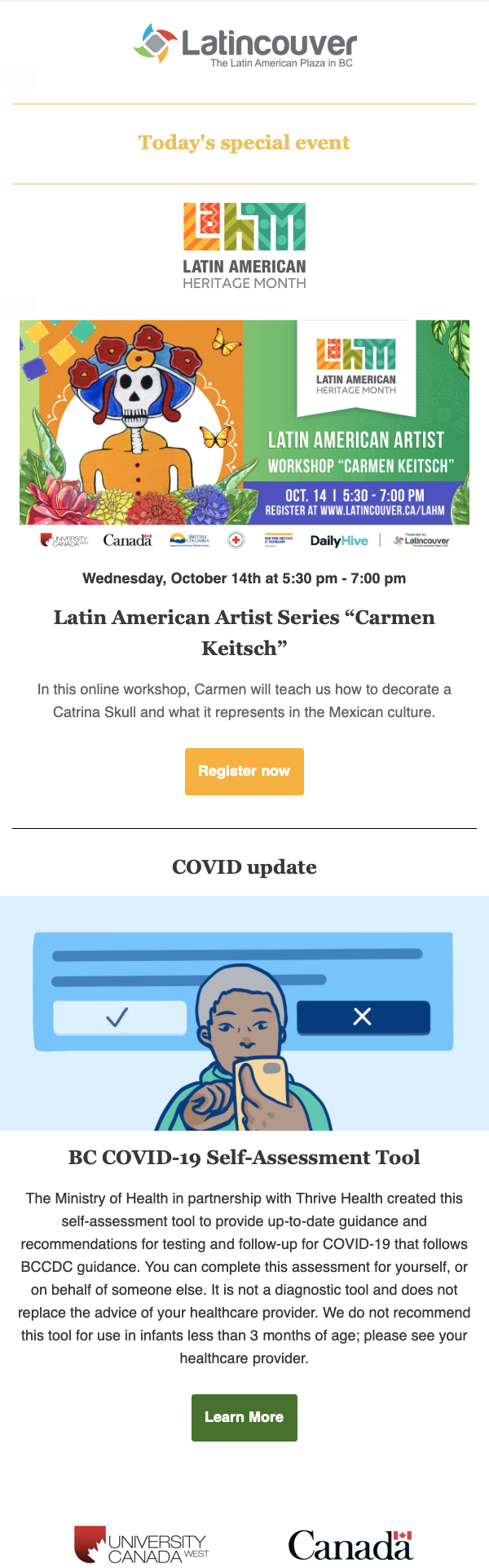
Task: Open the COVID self-assessment illustration
Action: tap(244, 1012)
